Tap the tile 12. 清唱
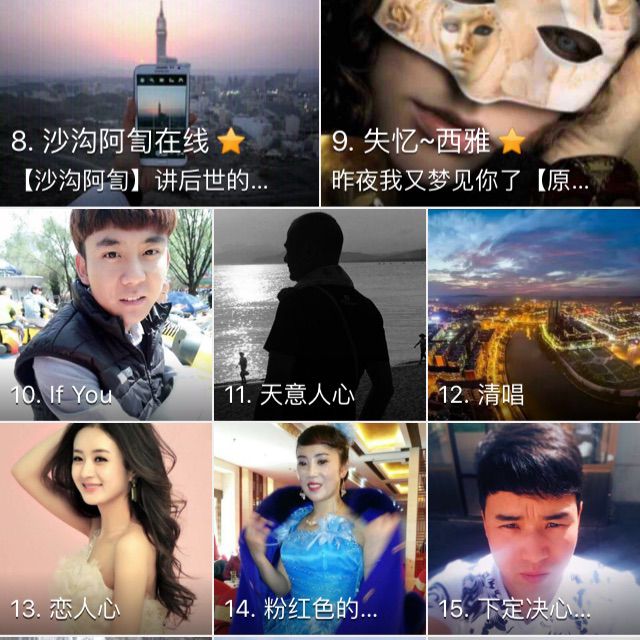Viewport: 640px width, 640px height. (534, 314)
